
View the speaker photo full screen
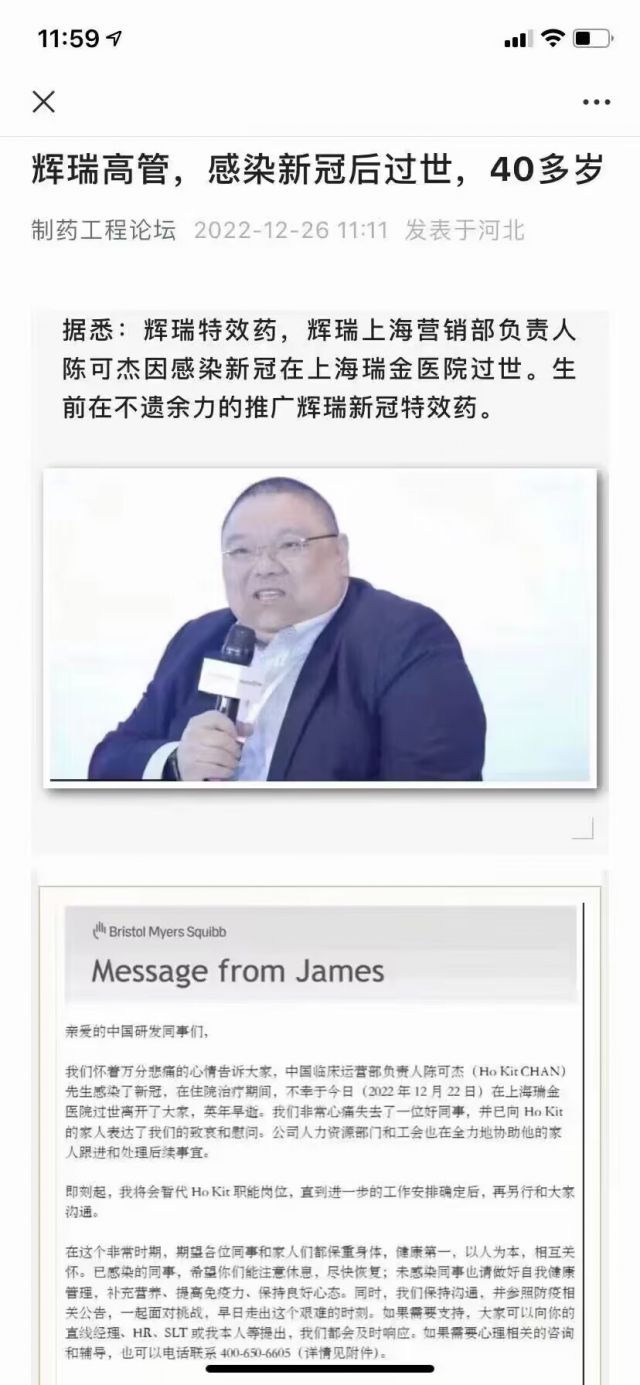click(320, 627)
